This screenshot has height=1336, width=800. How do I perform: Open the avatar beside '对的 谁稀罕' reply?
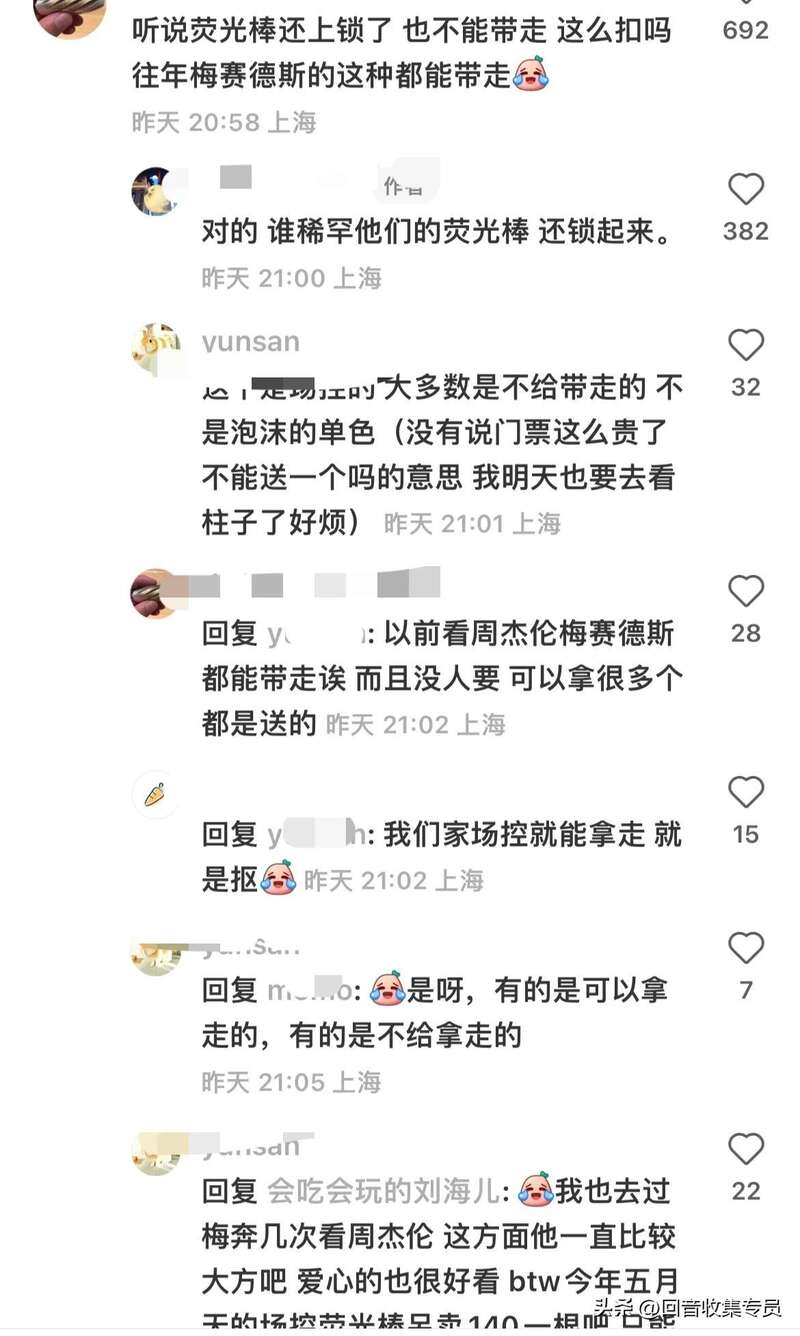[155, 192]
